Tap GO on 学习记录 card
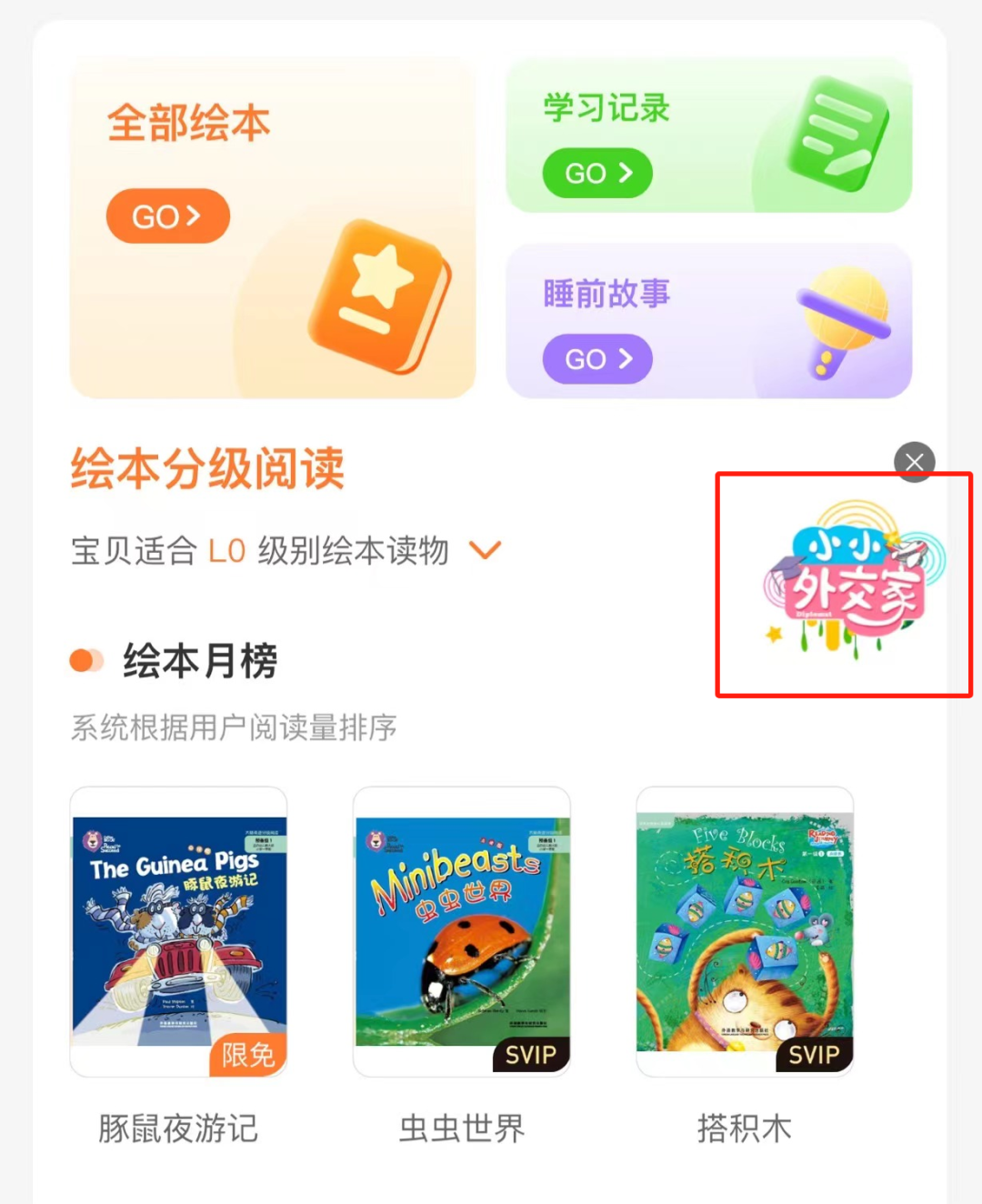 597,173
